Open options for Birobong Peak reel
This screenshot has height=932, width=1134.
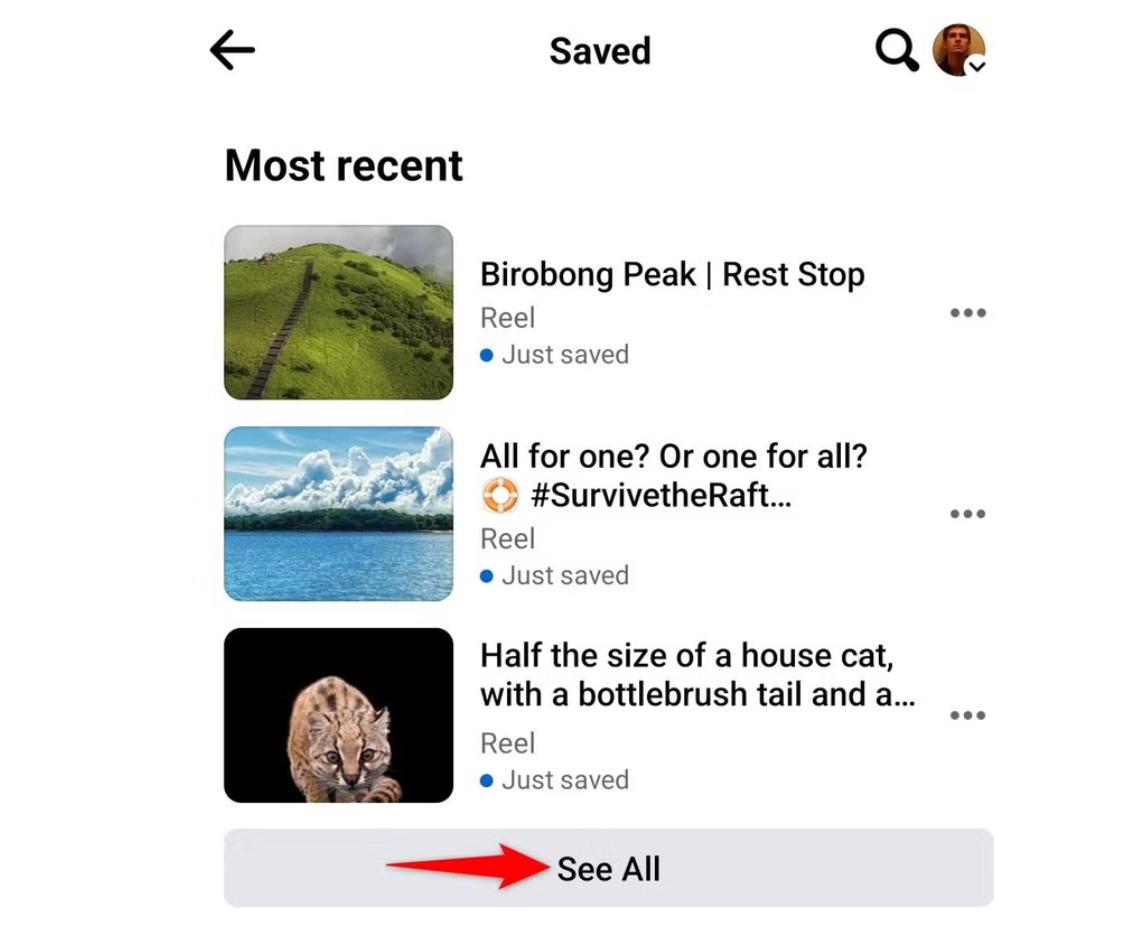coord(967,313)
